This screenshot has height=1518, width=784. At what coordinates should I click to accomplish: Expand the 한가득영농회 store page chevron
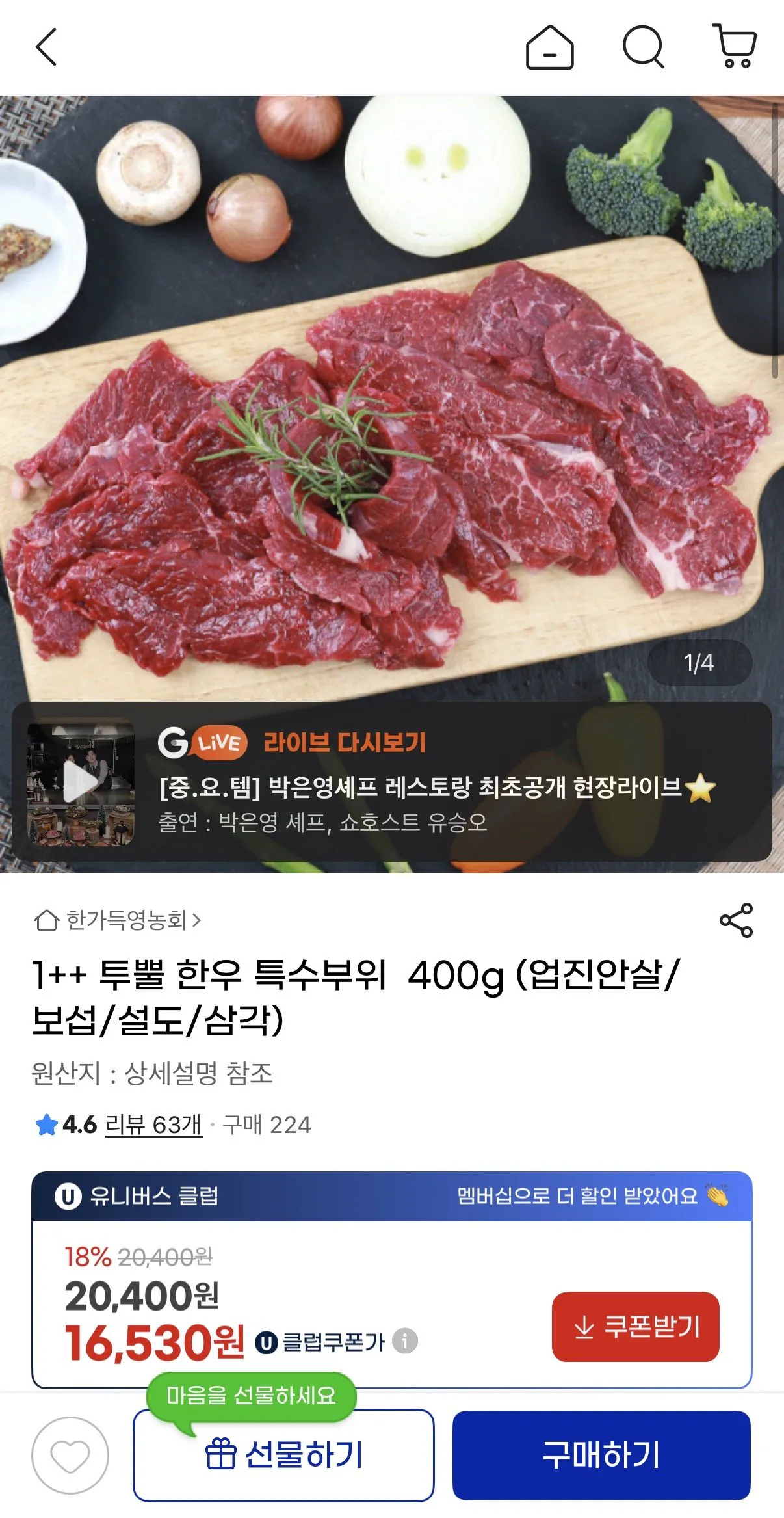pos(200,920)
